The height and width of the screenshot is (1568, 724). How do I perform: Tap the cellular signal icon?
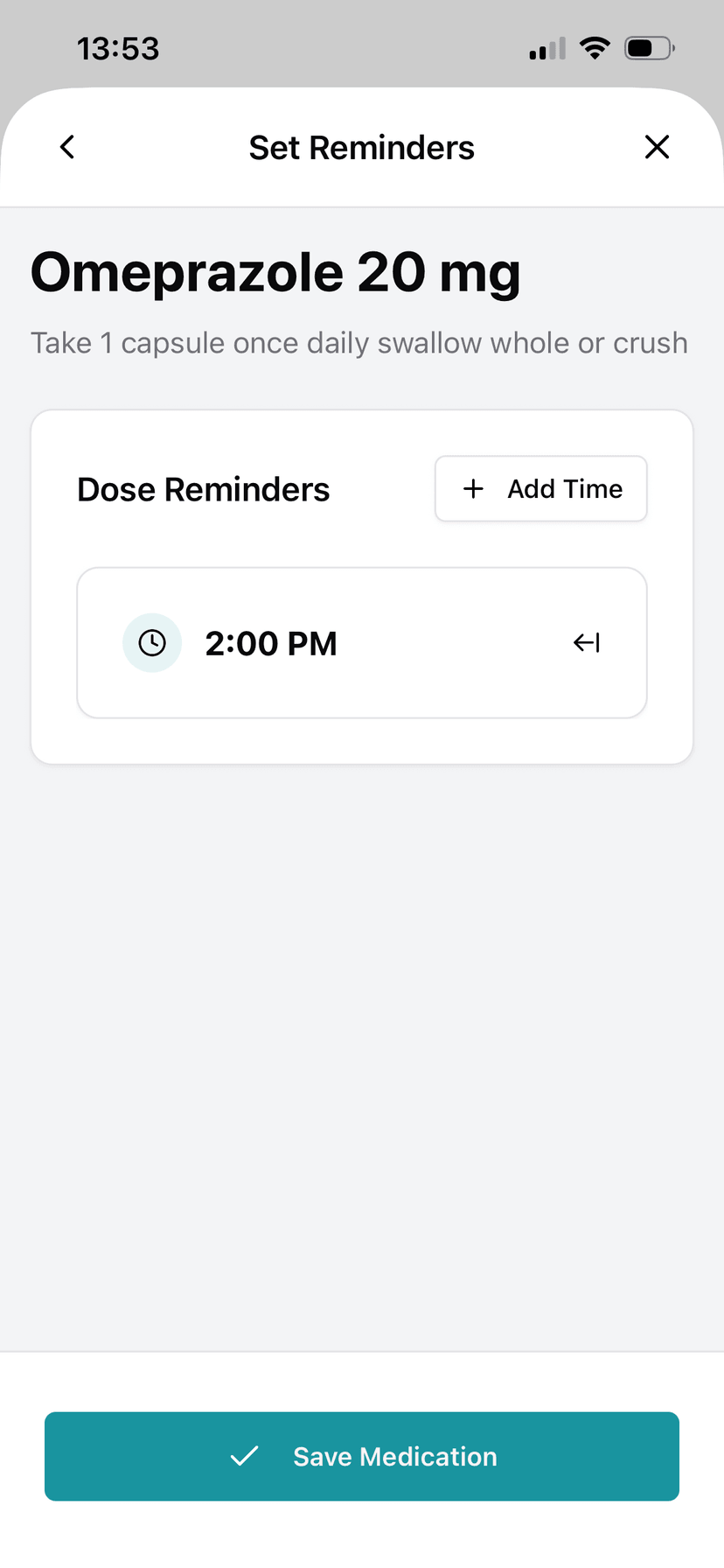click(x=546, y=48)
